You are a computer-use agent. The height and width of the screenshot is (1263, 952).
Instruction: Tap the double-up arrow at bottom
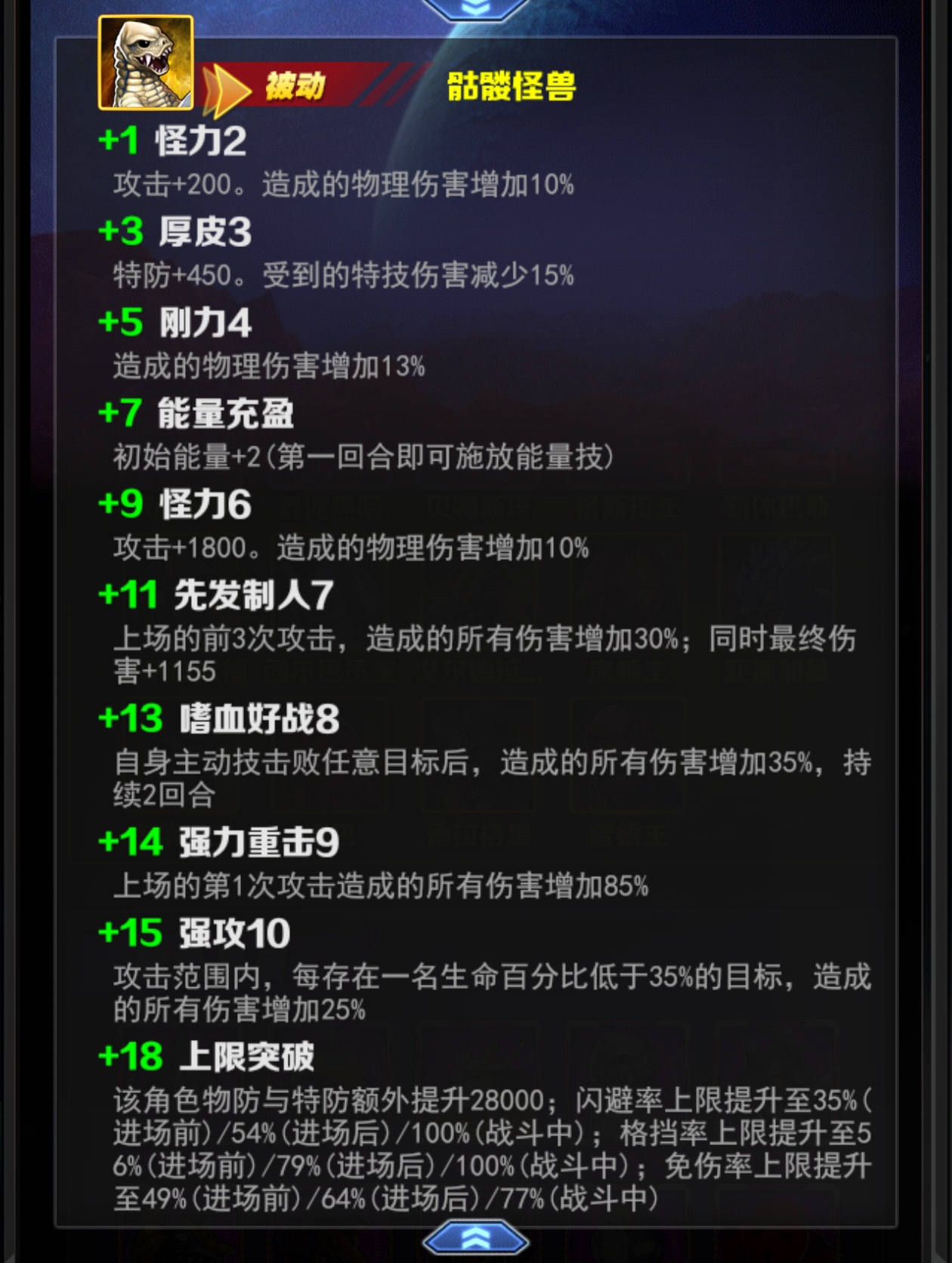click(475, 1239)
